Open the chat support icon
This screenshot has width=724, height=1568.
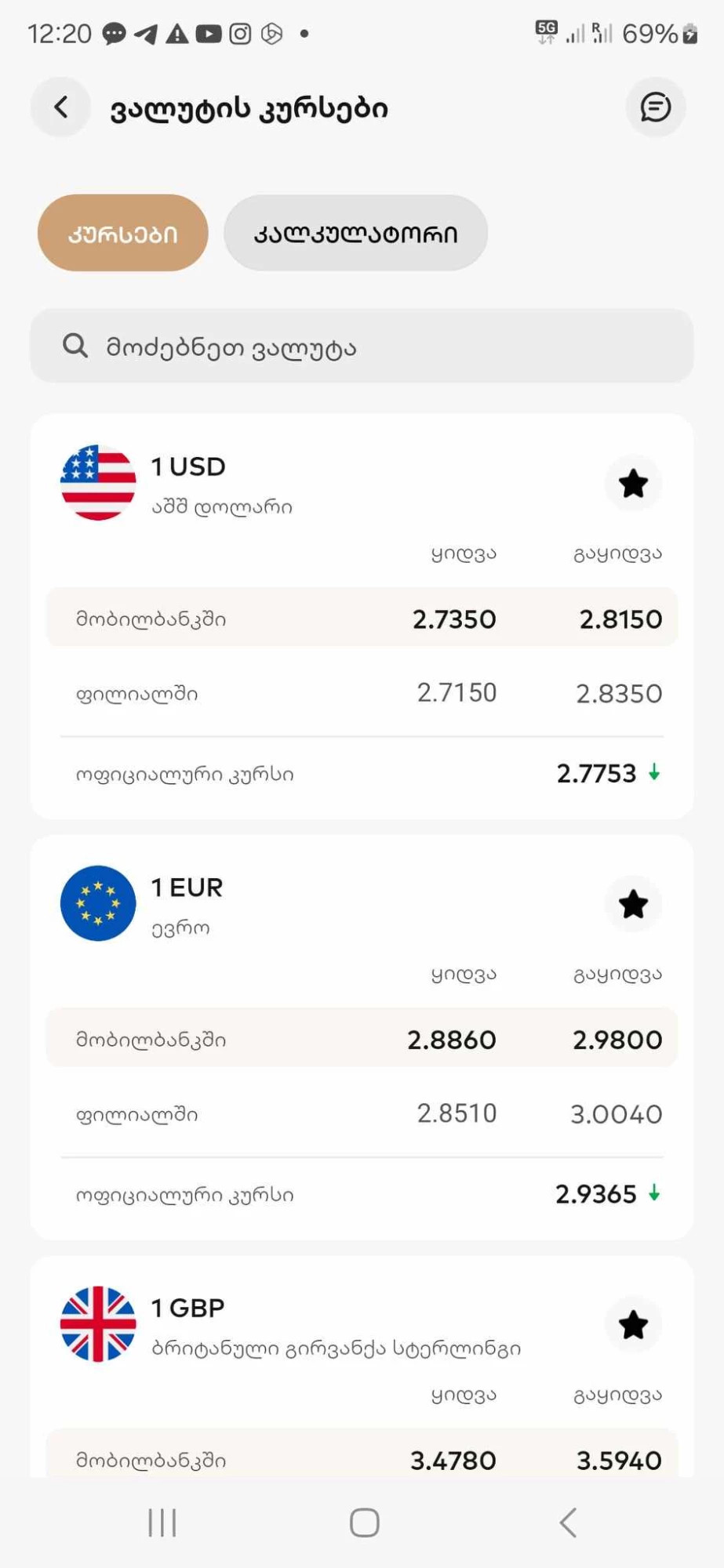point(655,107)
